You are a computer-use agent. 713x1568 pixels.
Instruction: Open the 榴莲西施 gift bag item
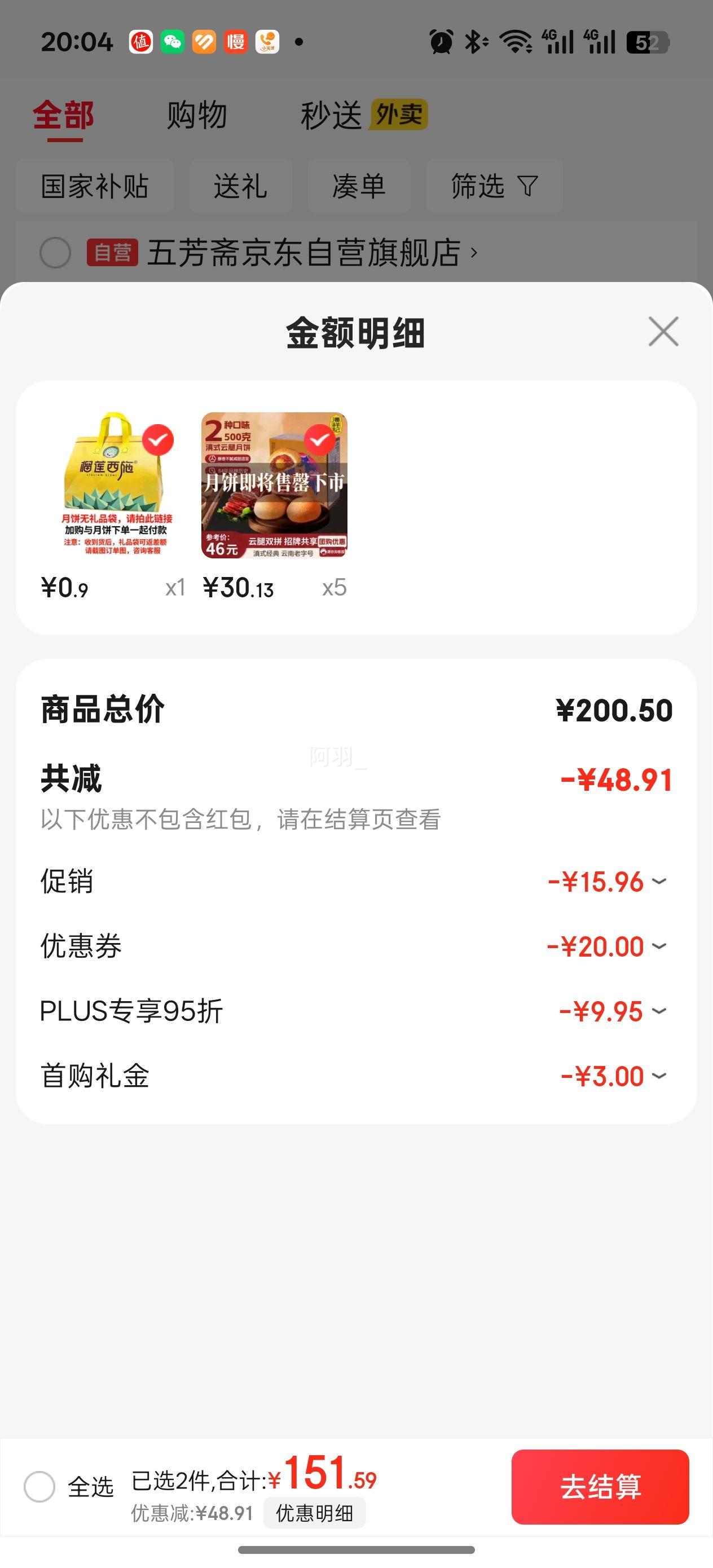(115, 485)
